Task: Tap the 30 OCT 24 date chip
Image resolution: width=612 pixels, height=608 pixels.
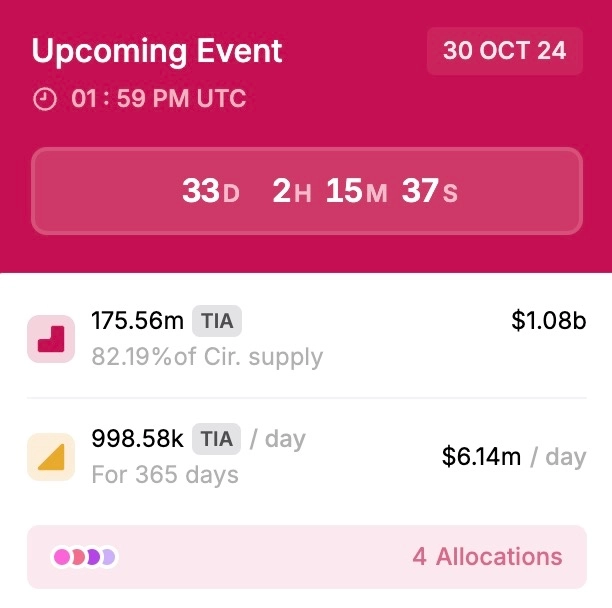Action: [504, 50]
